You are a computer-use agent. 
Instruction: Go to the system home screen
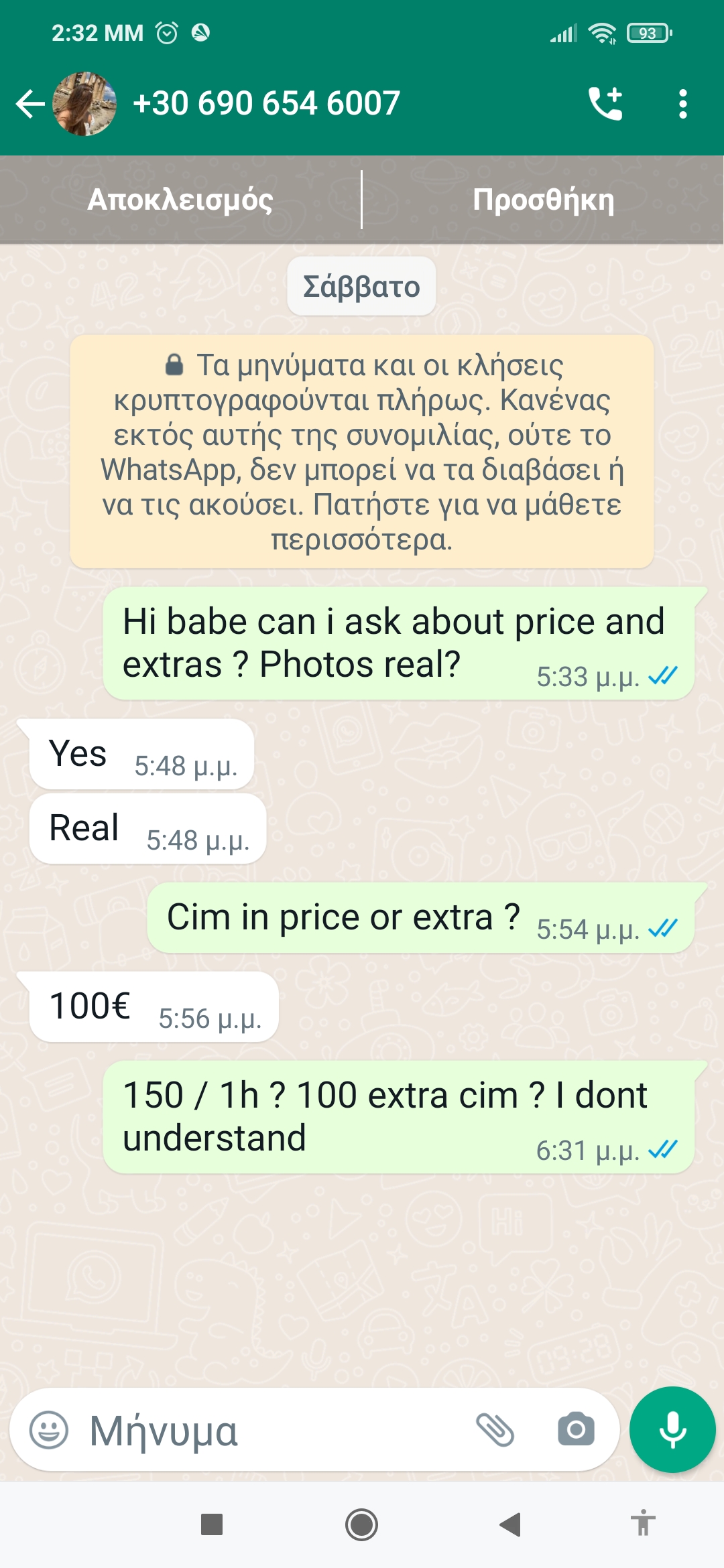click(361, 1524)
